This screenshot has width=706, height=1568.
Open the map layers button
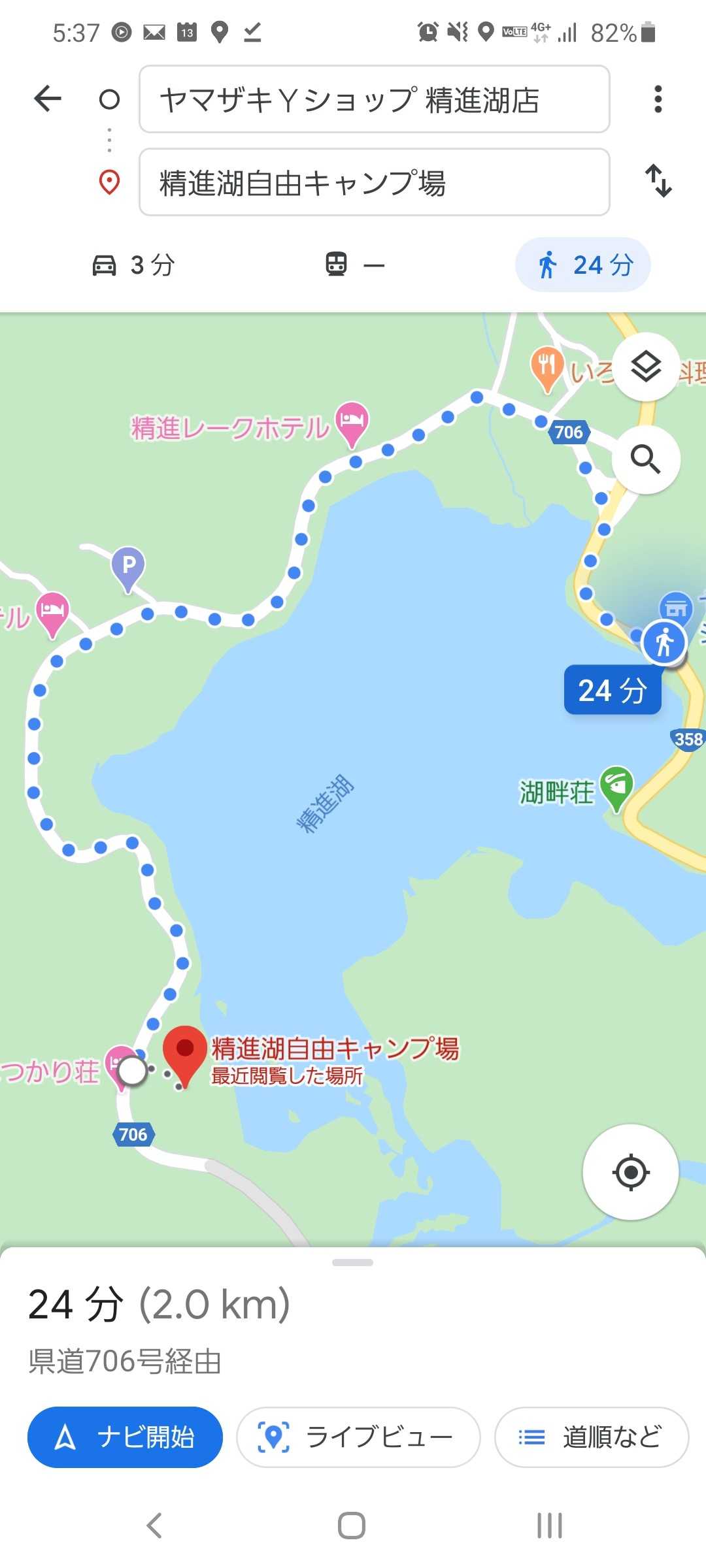coord(646,367)
